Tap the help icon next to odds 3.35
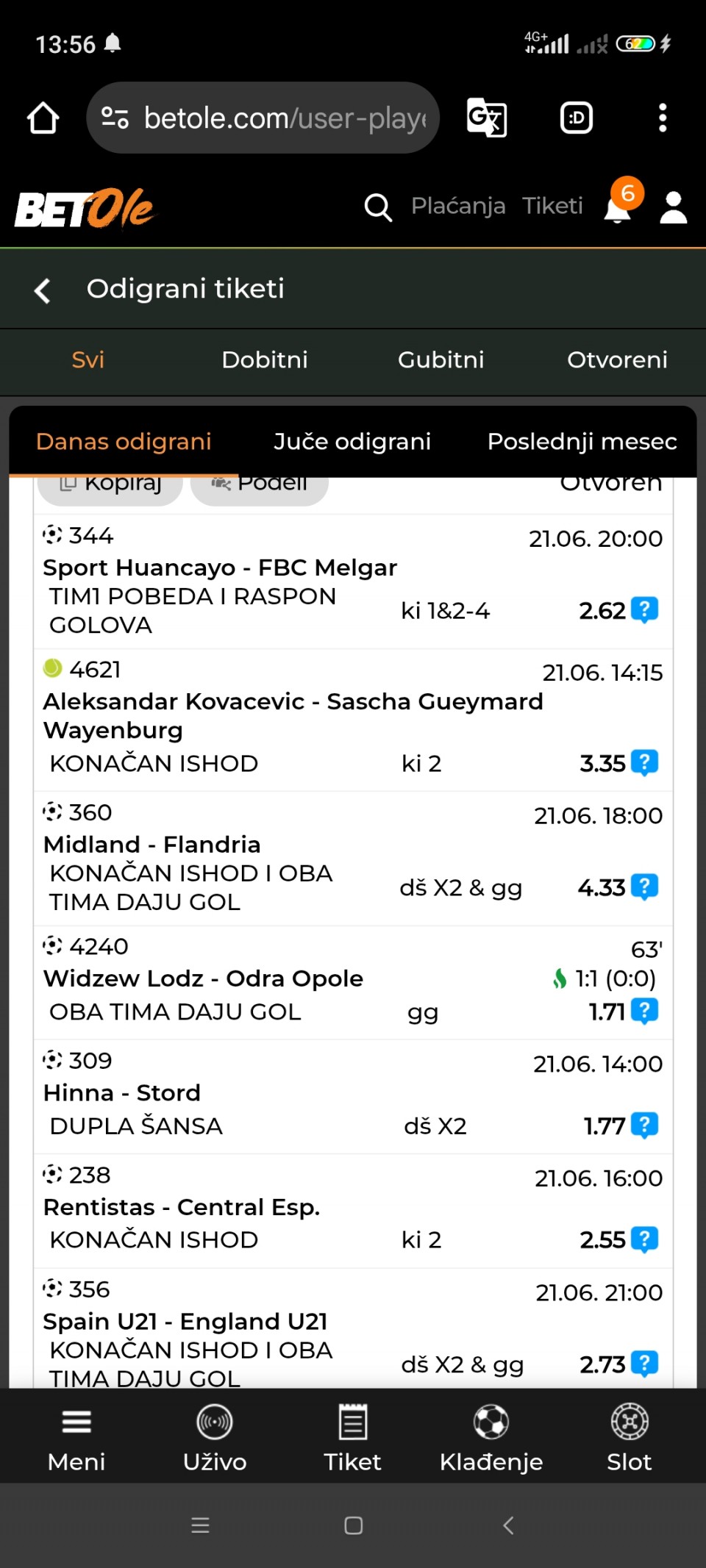The image size is (706, 1568). pyautogui.click(x=645, y=763)
